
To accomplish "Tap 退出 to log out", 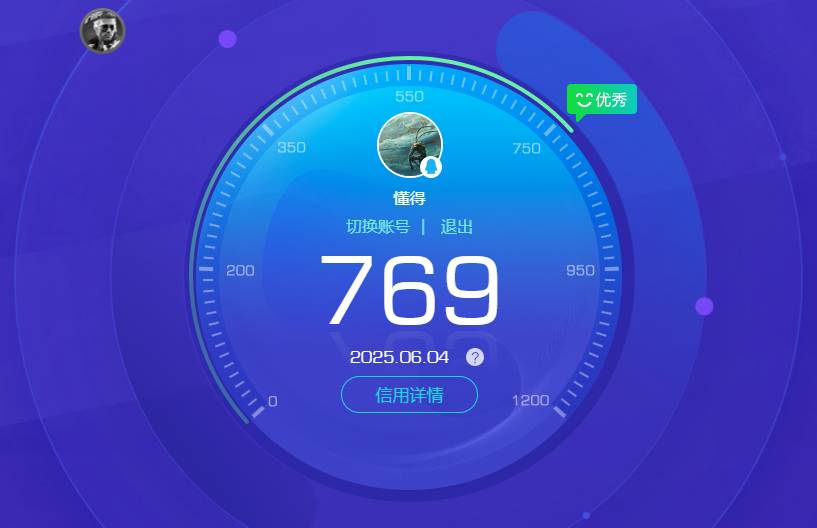I will pyautogui.click(x=456, y=227).
